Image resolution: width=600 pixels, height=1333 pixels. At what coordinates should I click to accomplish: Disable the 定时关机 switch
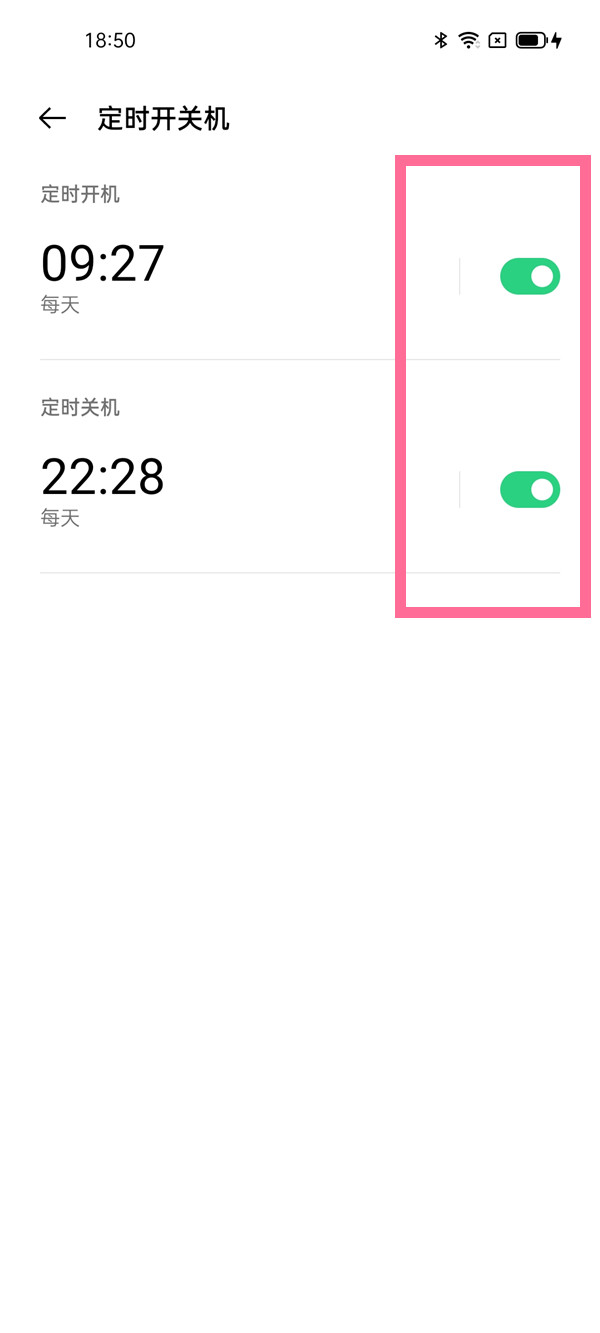pyautogui.click(x=529, y=490)
